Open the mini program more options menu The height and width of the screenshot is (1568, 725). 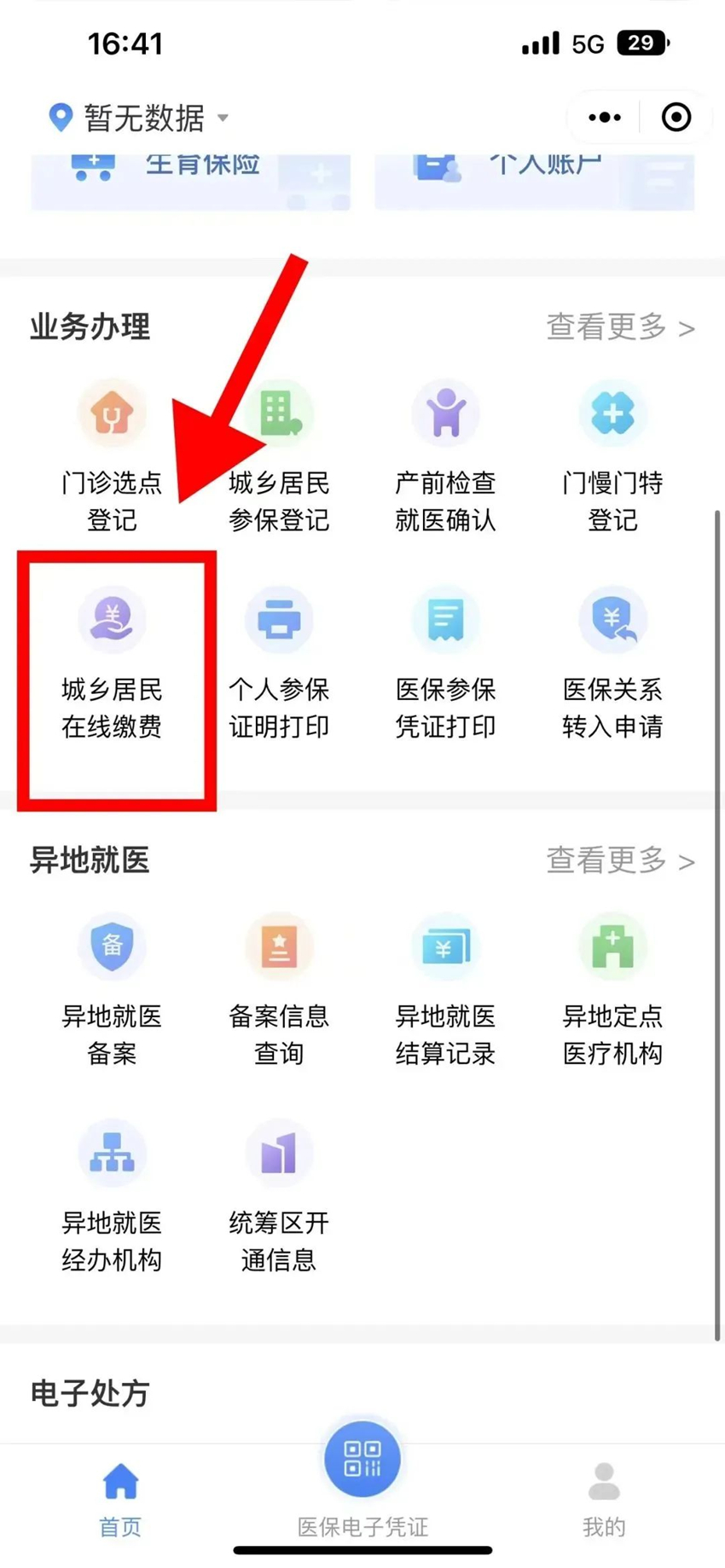point(604,118)
